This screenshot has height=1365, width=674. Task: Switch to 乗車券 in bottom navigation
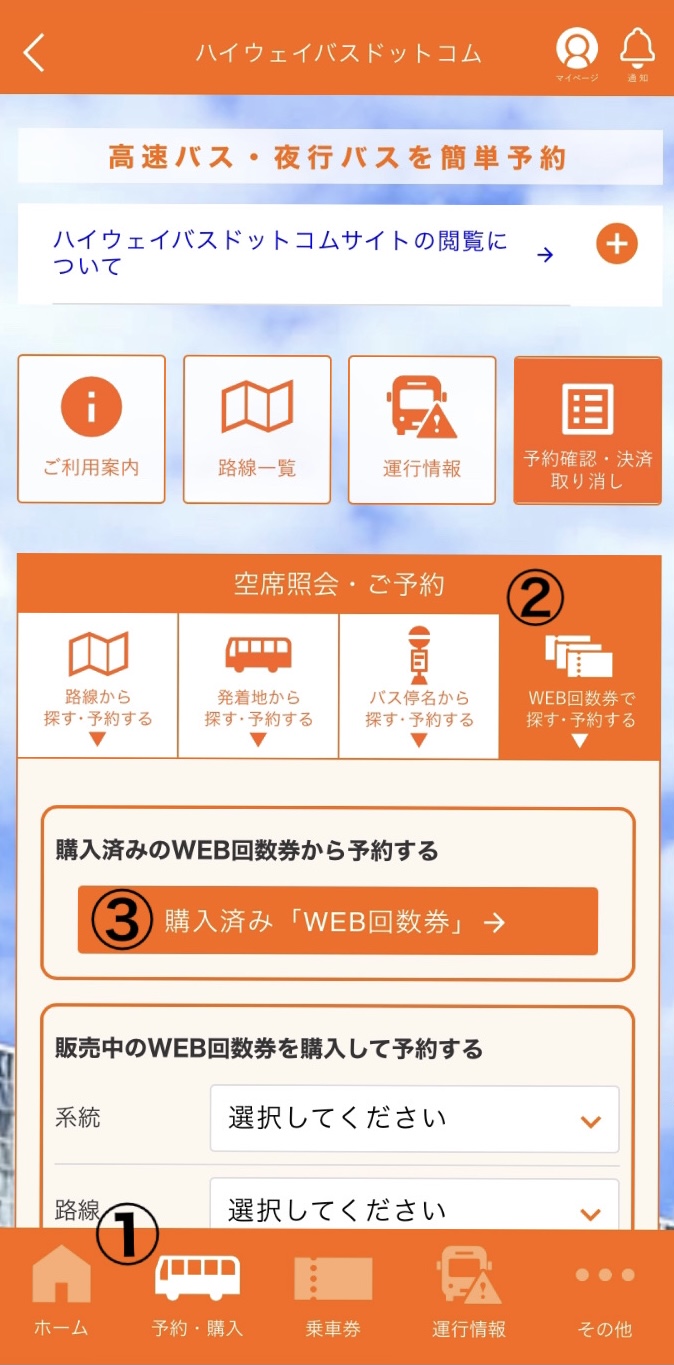[x=333, y=1291]
